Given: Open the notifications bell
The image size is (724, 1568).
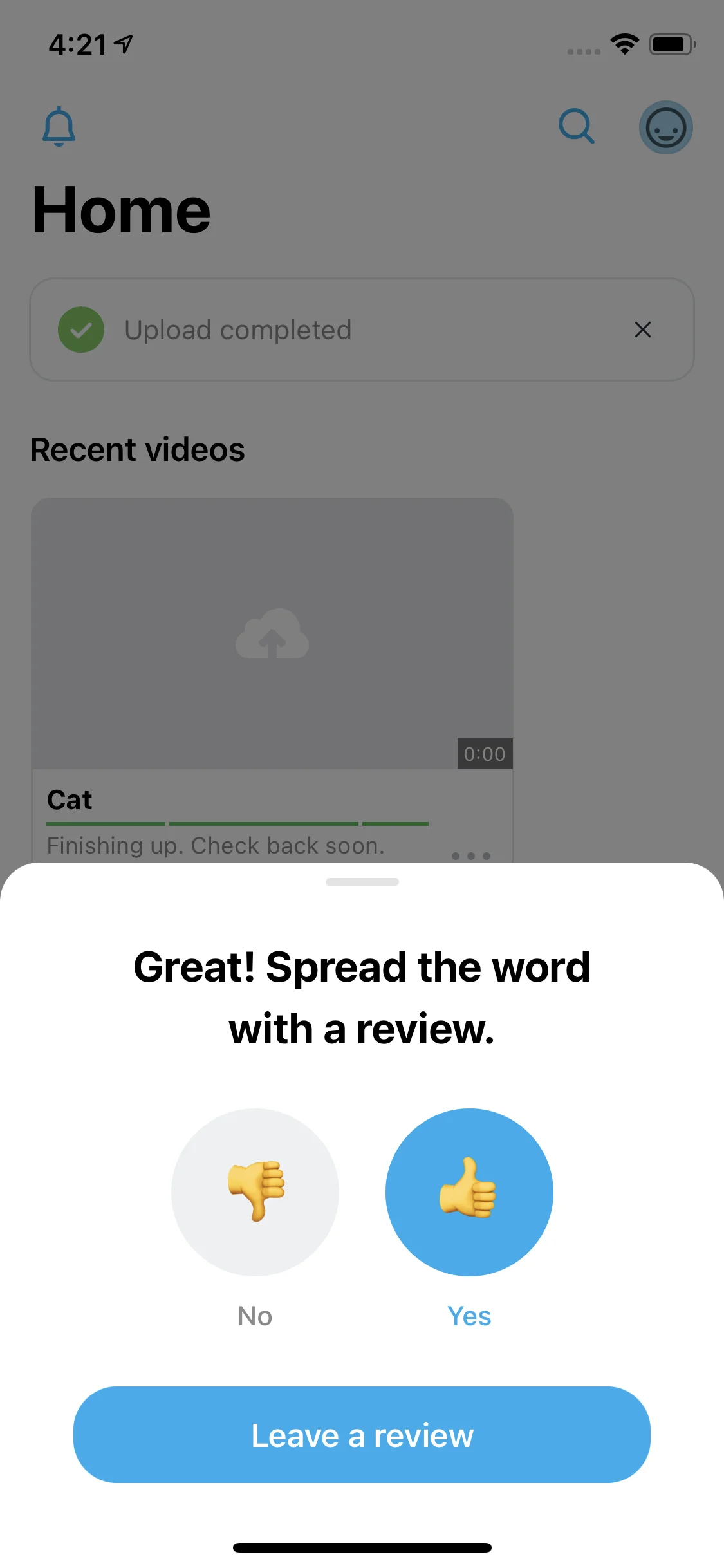Looking at the screenshot, I should pos(60,127).
